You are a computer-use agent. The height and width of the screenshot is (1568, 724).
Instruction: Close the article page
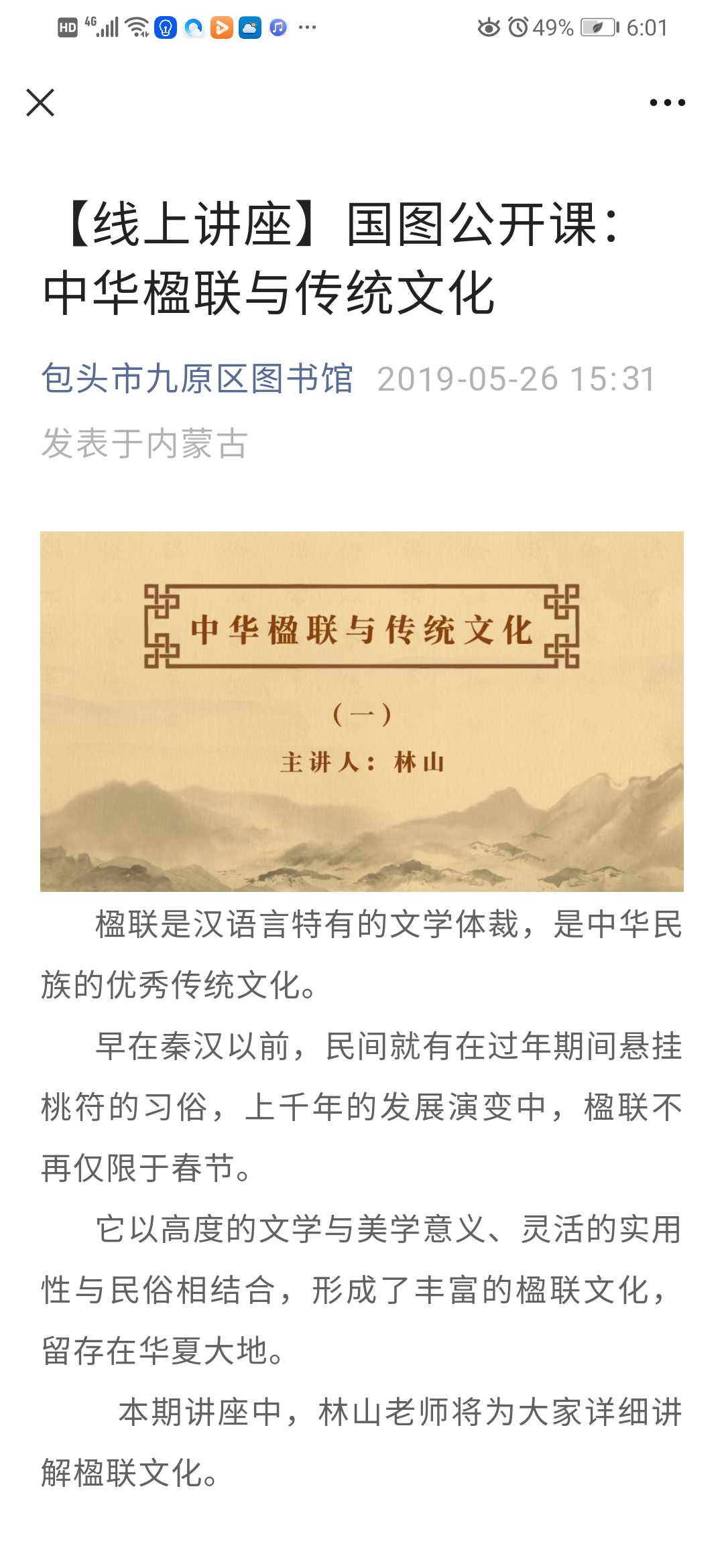40,103
